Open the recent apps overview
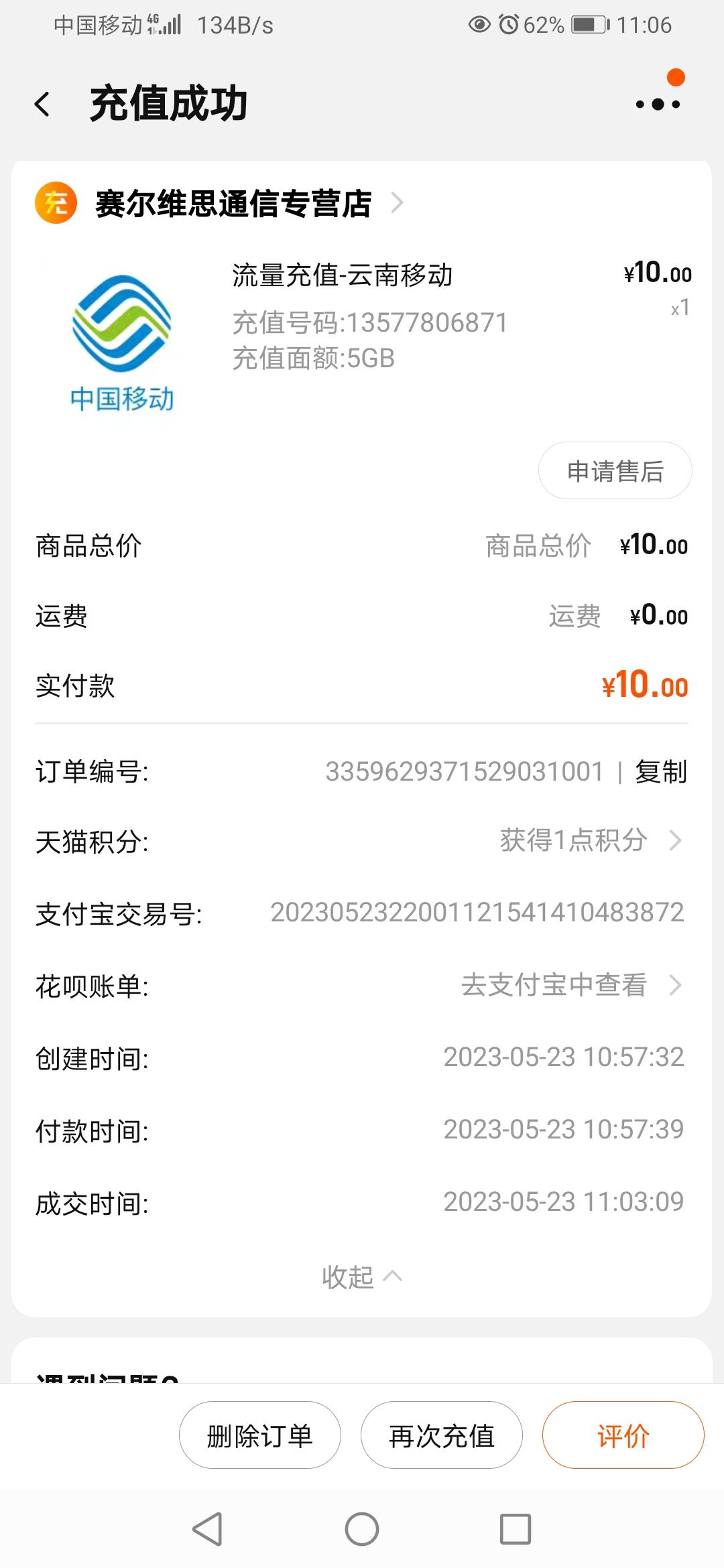Screen dimensions: 724x1568 pyautogui.click(x=516, y=1529)
